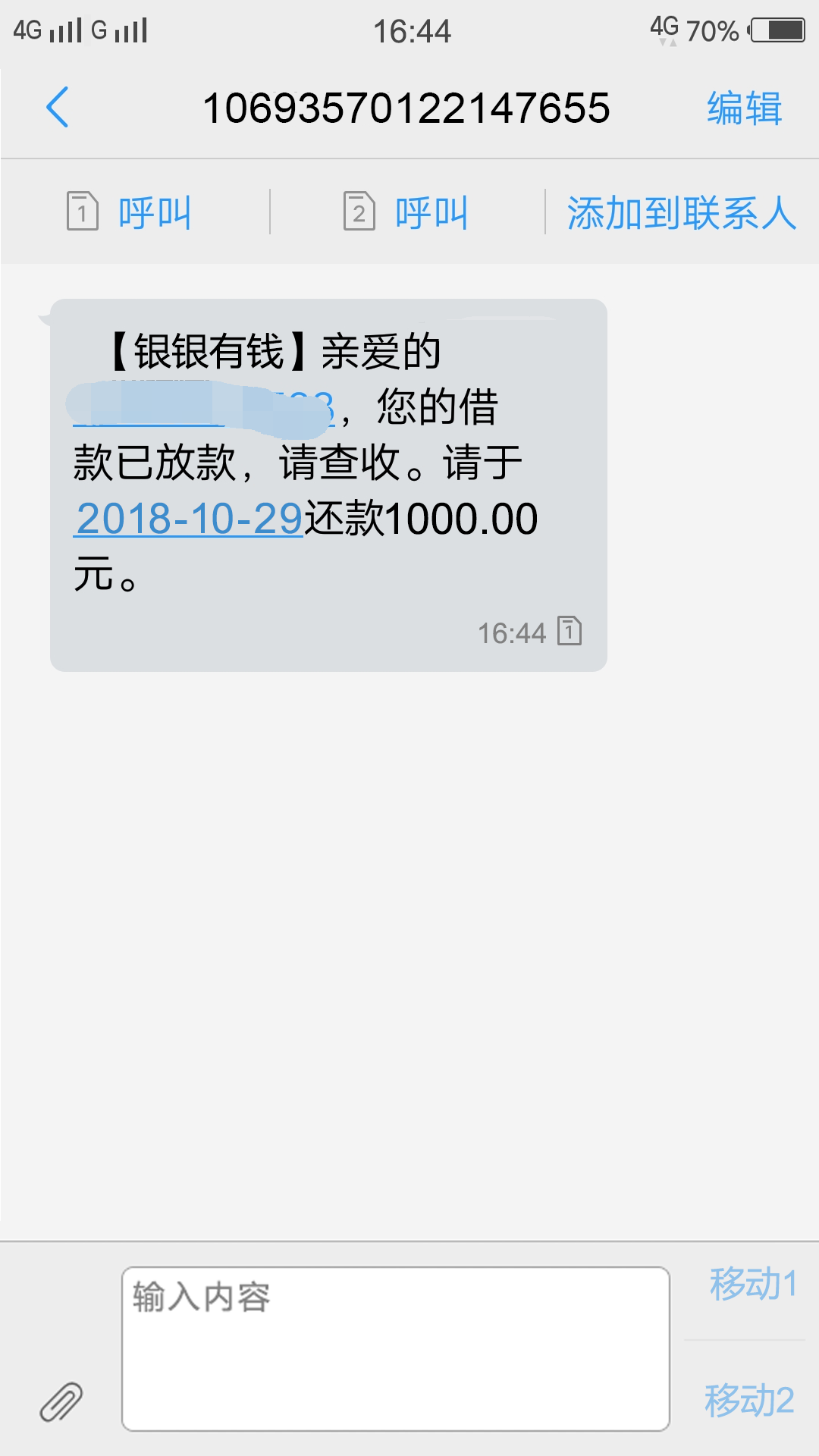The width and height of the screenshot is (819, 1456).
Task: Open the 2018-10-29 date link
Action: click(x=190, y=519)
